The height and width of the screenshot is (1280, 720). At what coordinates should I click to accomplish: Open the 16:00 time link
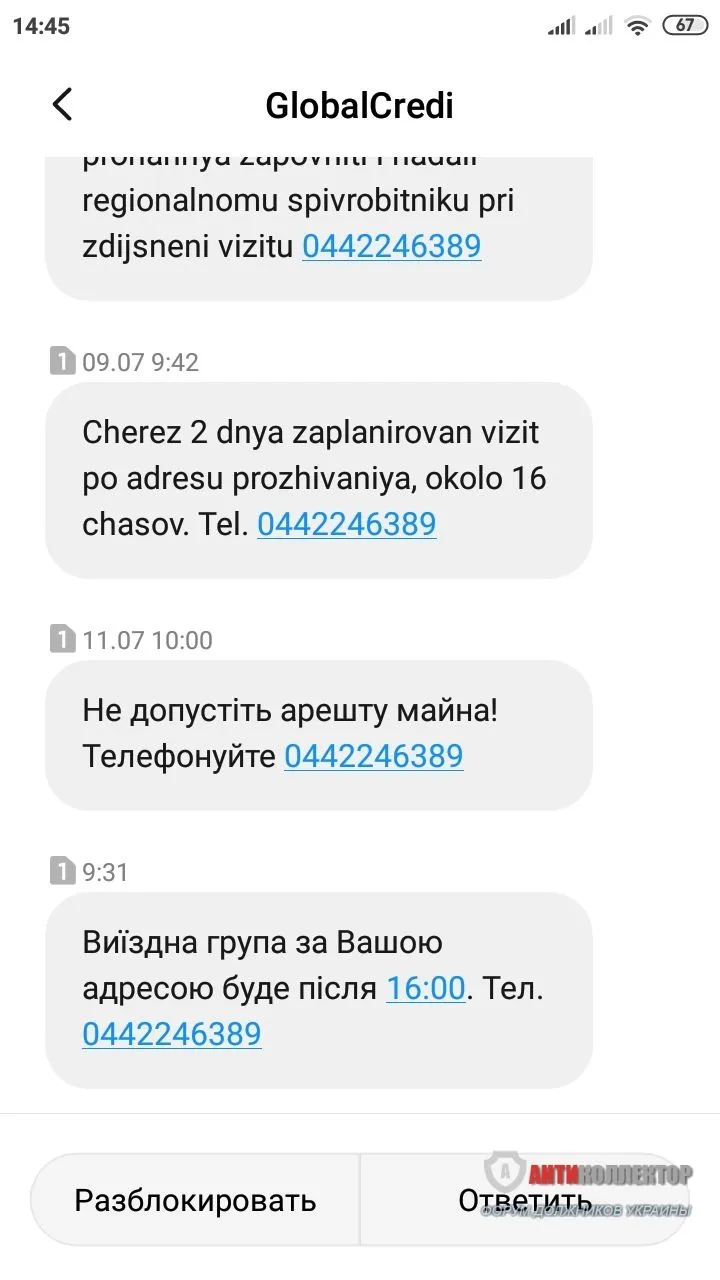pos(425,988)
